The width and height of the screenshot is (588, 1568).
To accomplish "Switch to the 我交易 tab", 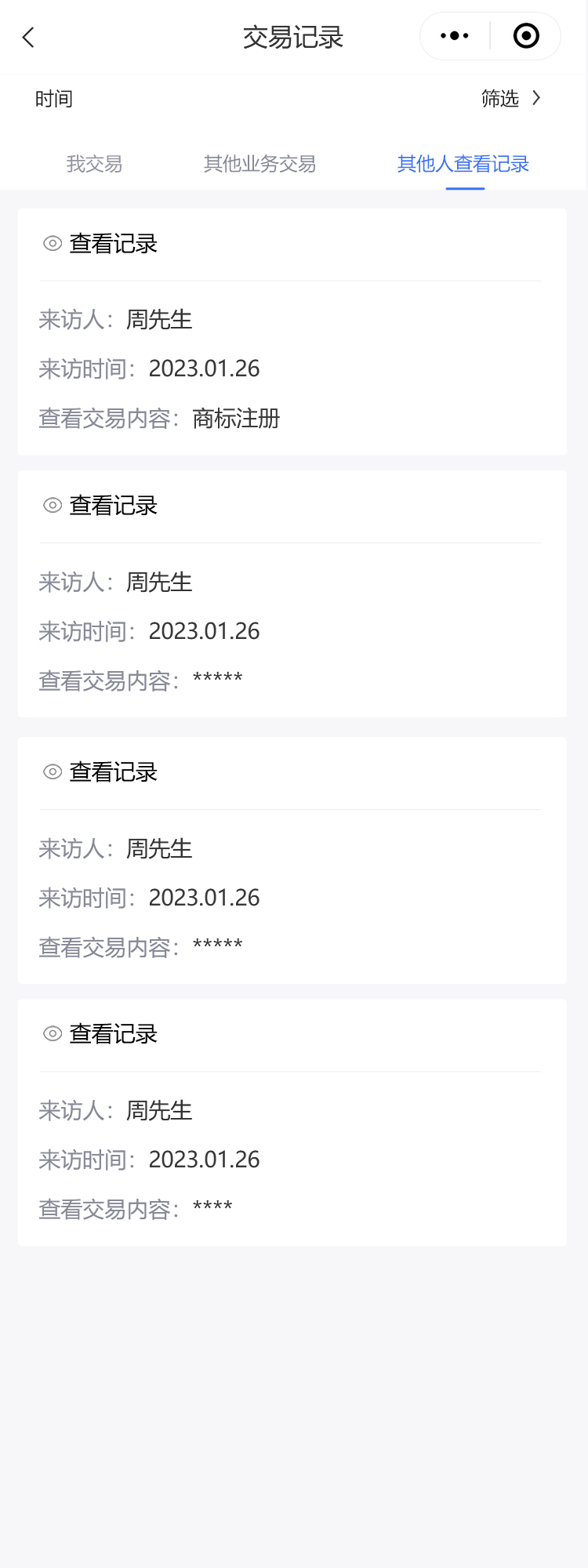I will [94, 164].
